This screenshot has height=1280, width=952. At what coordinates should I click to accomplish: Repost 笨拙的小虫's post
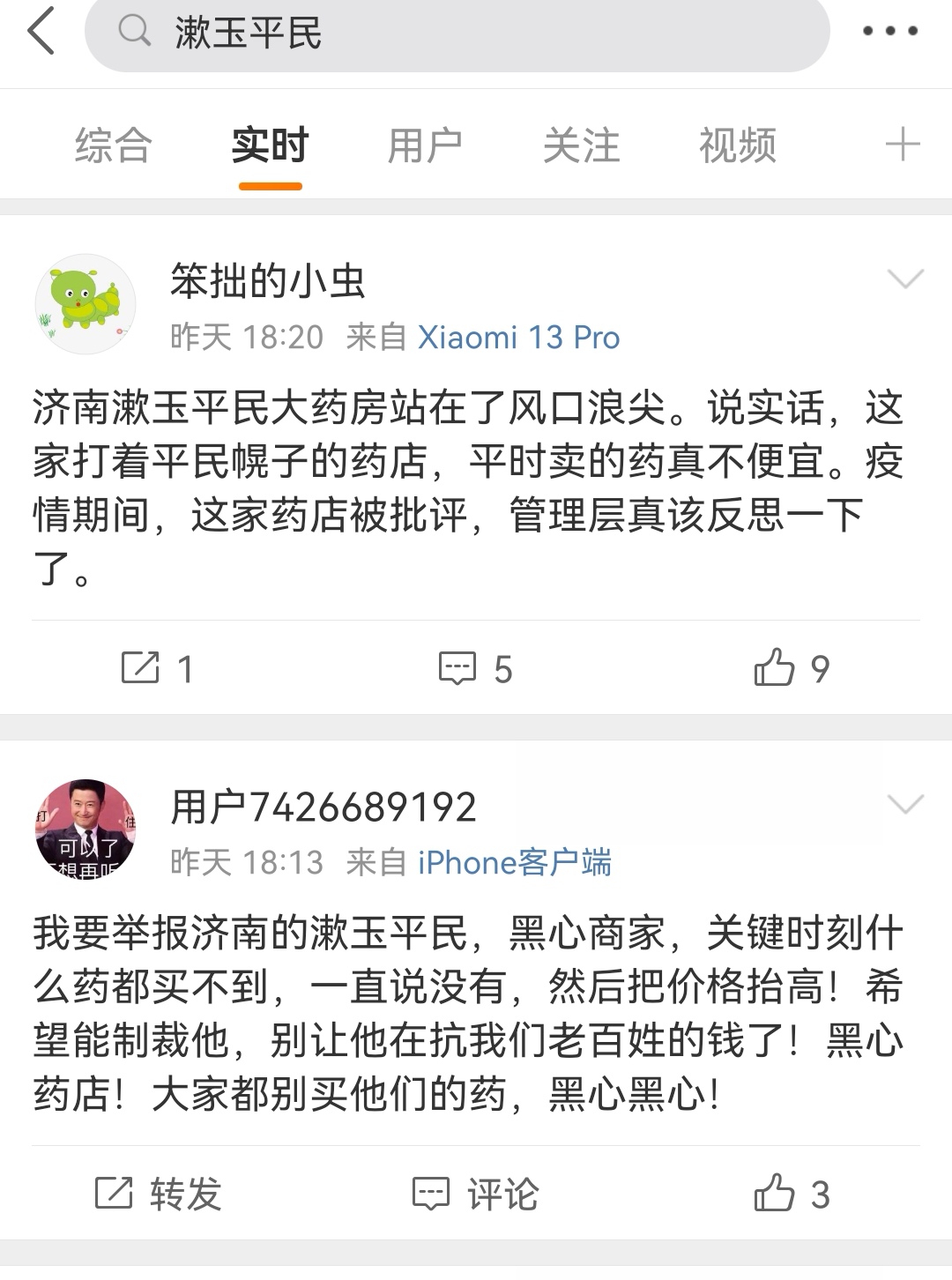click(x=157, y=668)
